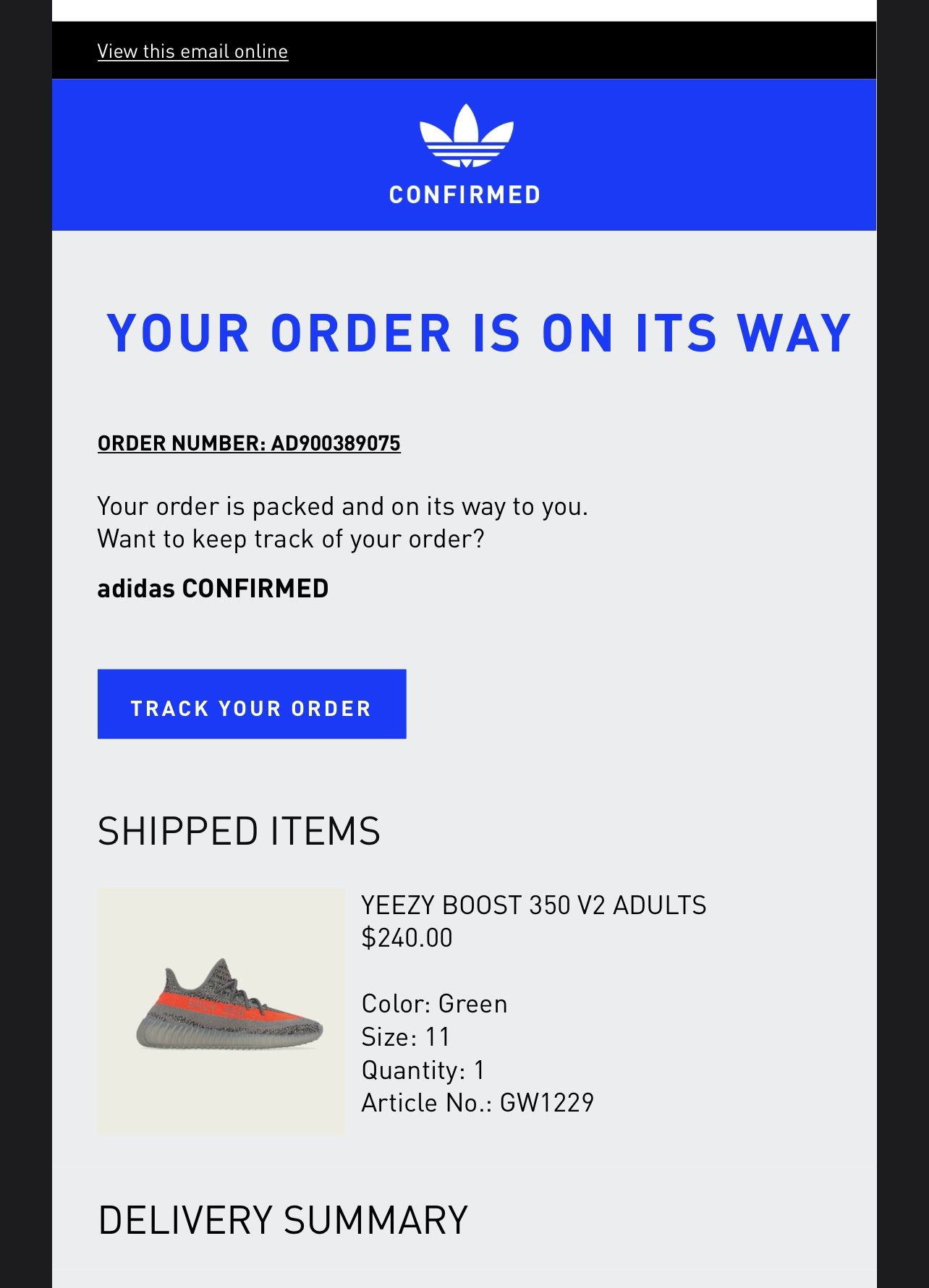Select the Article No. GW1229 text

pos(478,1102)
